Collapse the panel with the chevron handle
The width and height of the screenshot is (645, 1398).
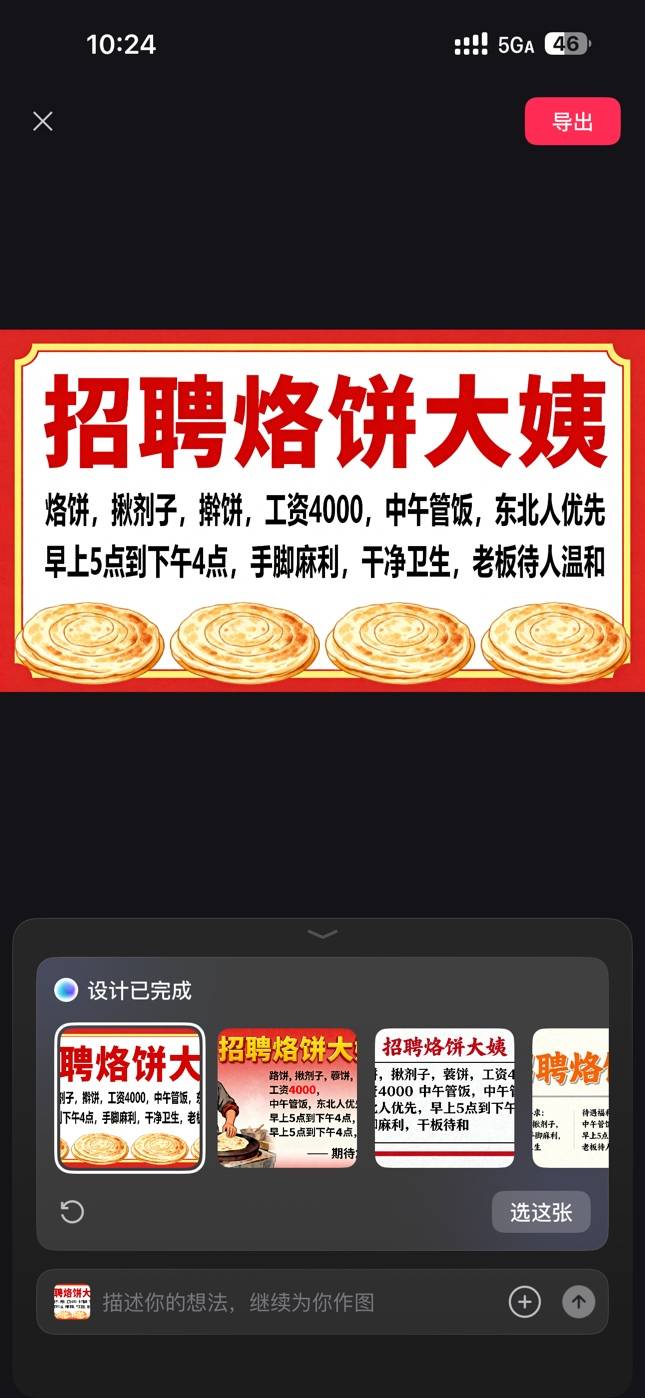pos(322,934)
